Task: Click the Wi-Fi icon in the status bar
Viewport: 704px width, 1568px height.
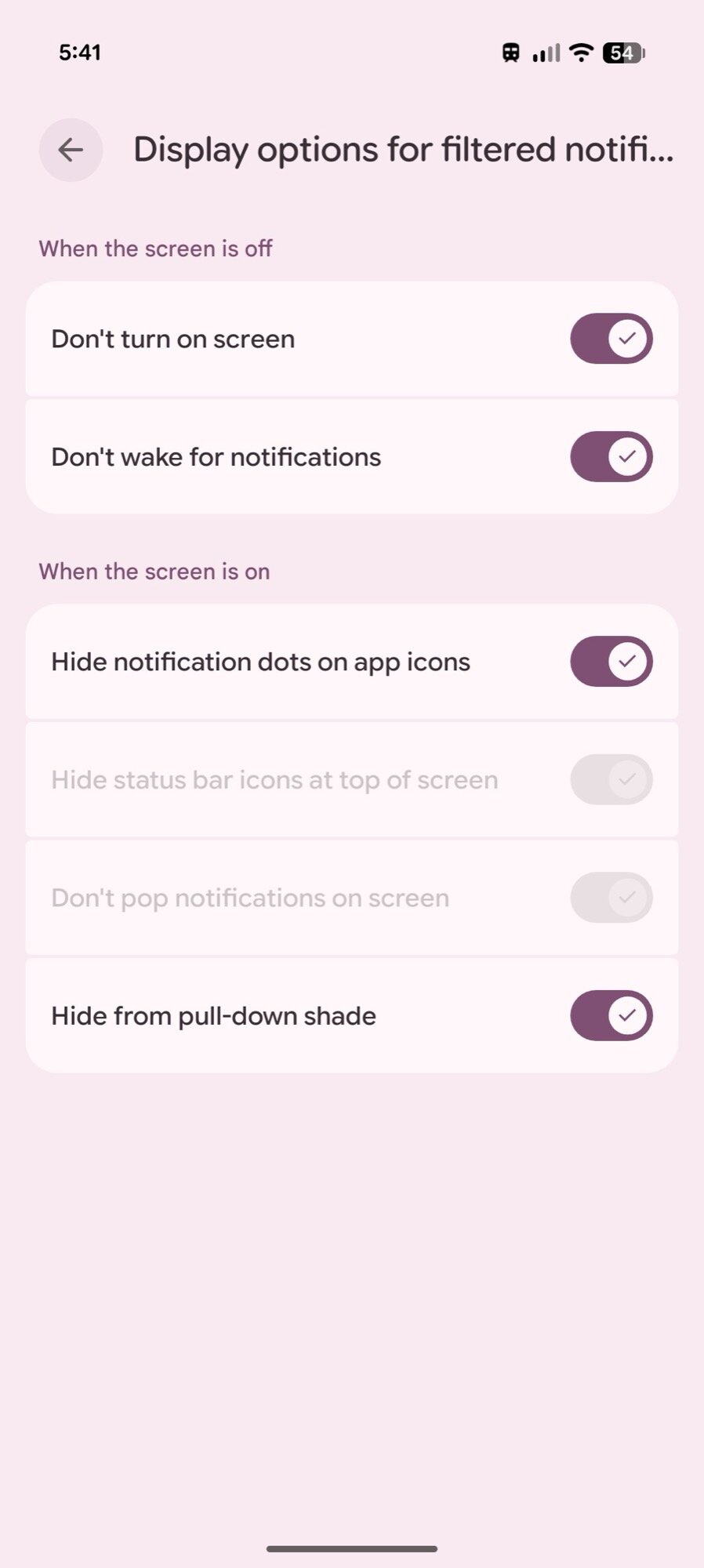Action: 579,52
